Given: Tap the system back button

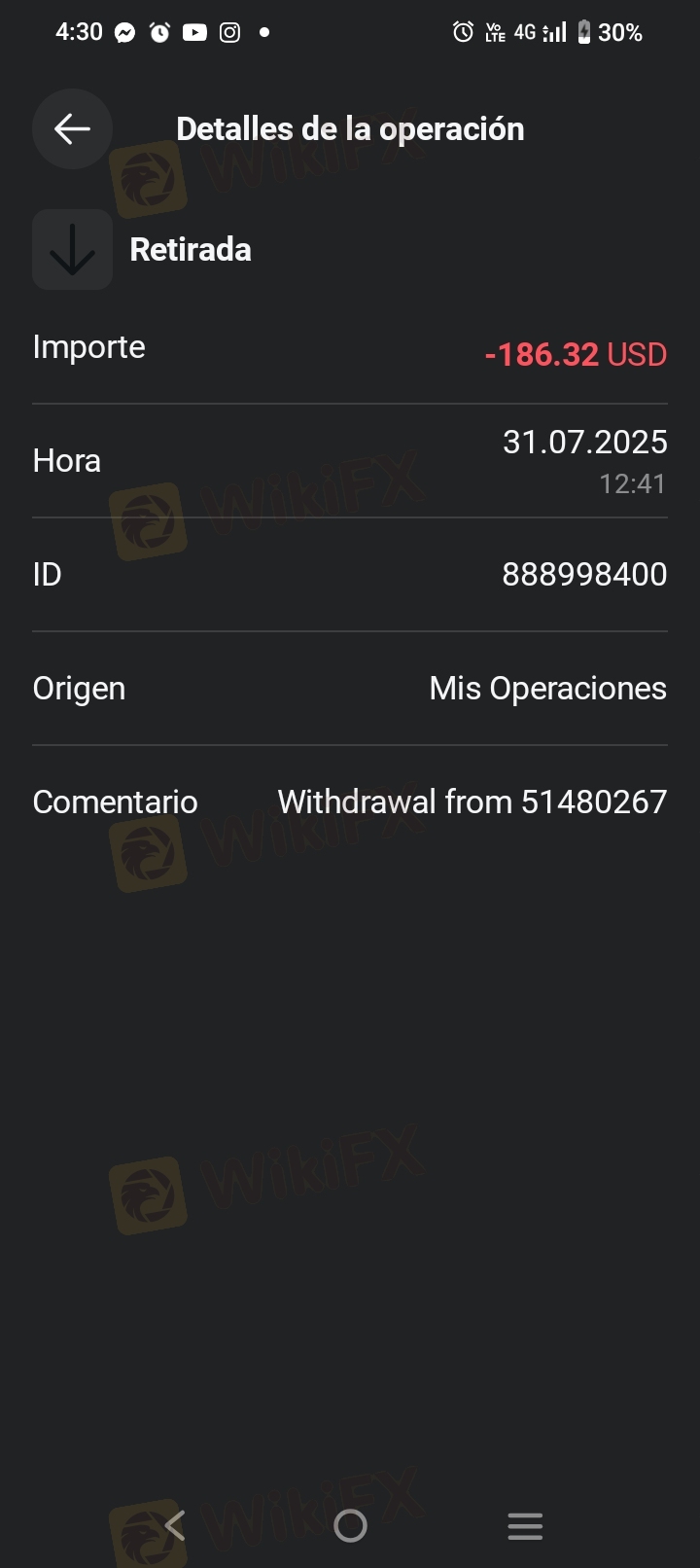Looking at the screenshot, I should click(x=175, y=1525).
